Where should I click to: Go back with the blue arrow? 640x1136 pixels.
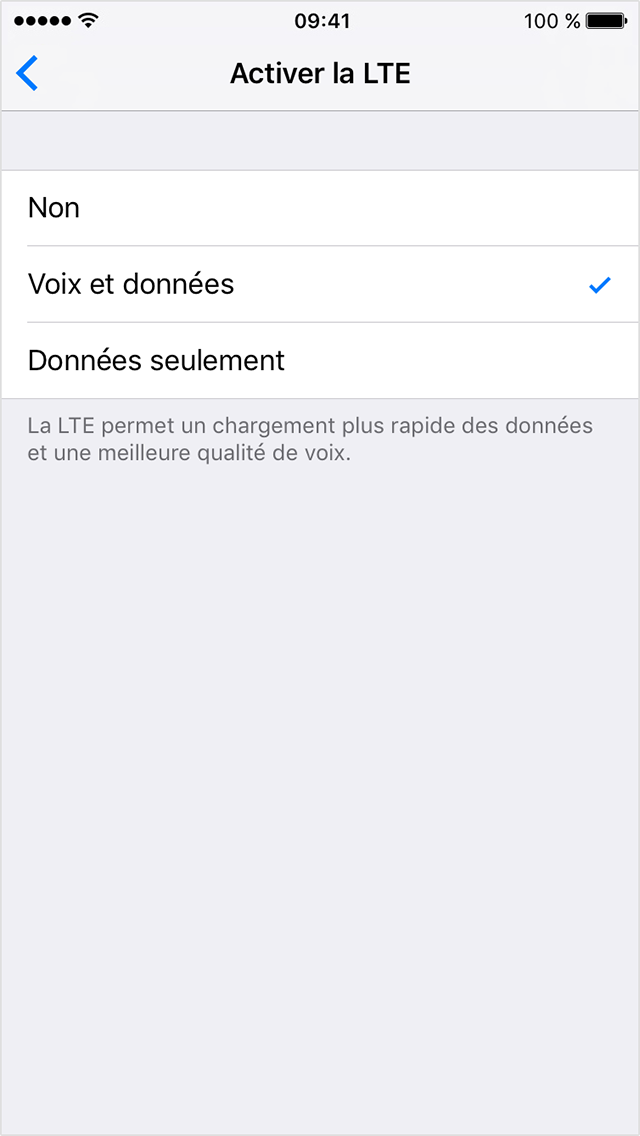tap(27, 74)
